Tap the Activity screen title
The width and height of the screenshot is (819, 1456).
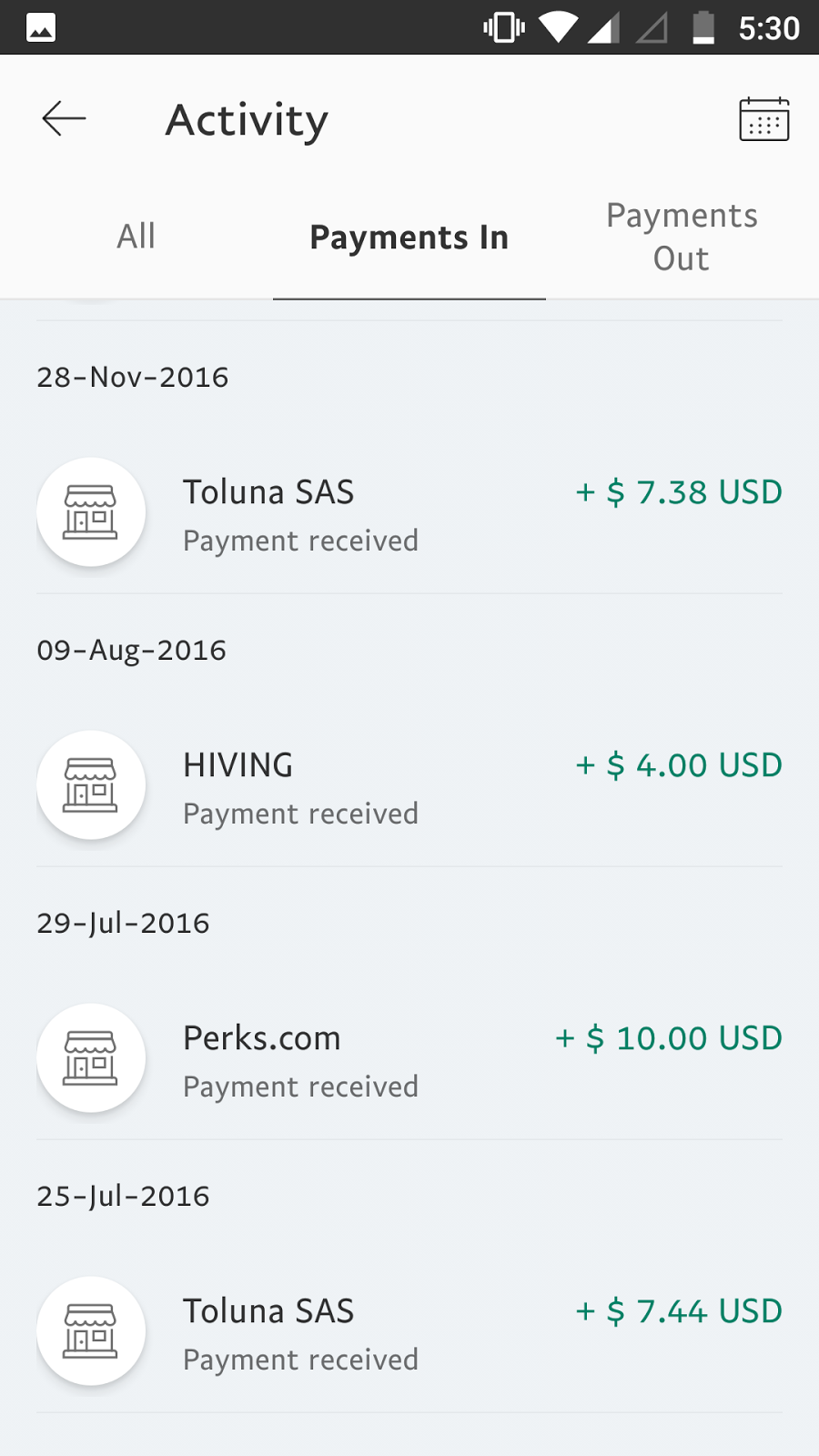[247, 119]
